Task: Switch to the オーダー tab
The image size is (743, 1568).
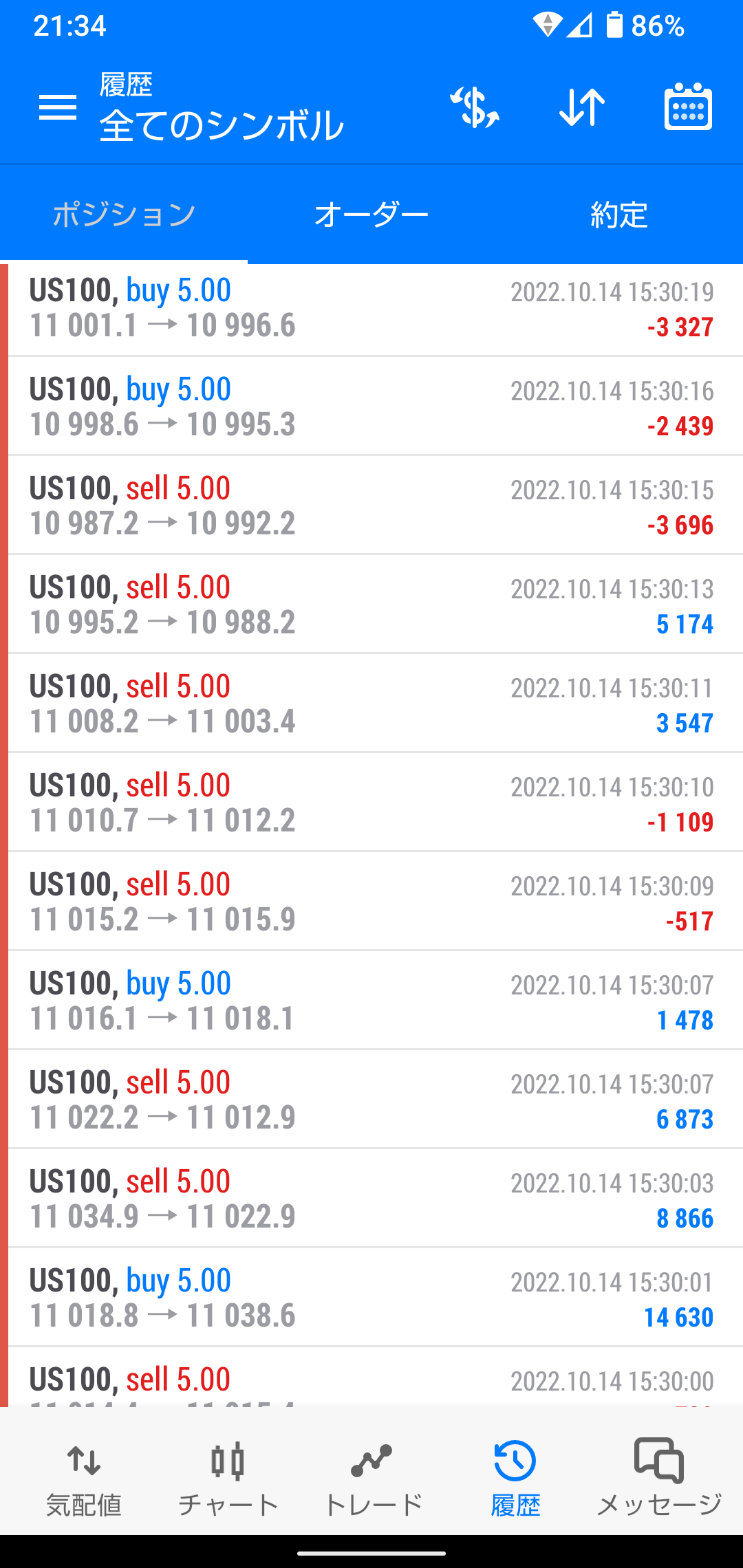Action: [x=371, y=215]
